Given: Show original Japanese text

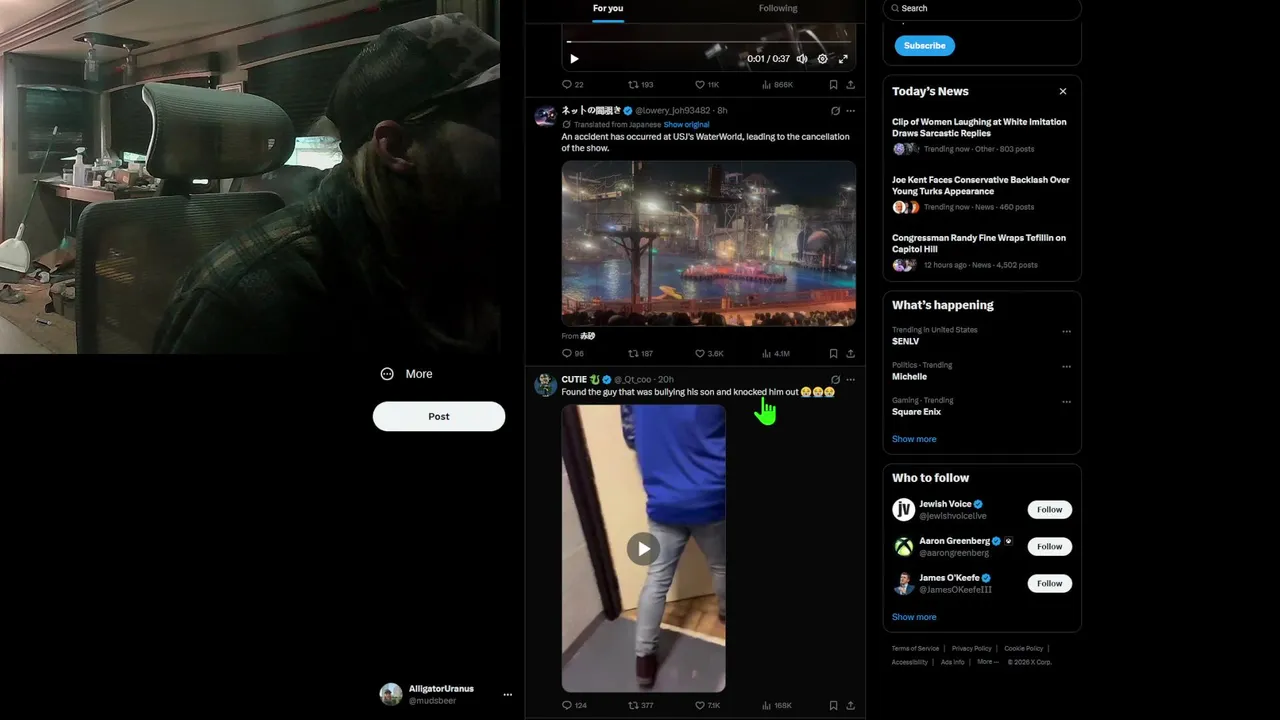Looking at the screenshot, I should [x=686, y=125].
